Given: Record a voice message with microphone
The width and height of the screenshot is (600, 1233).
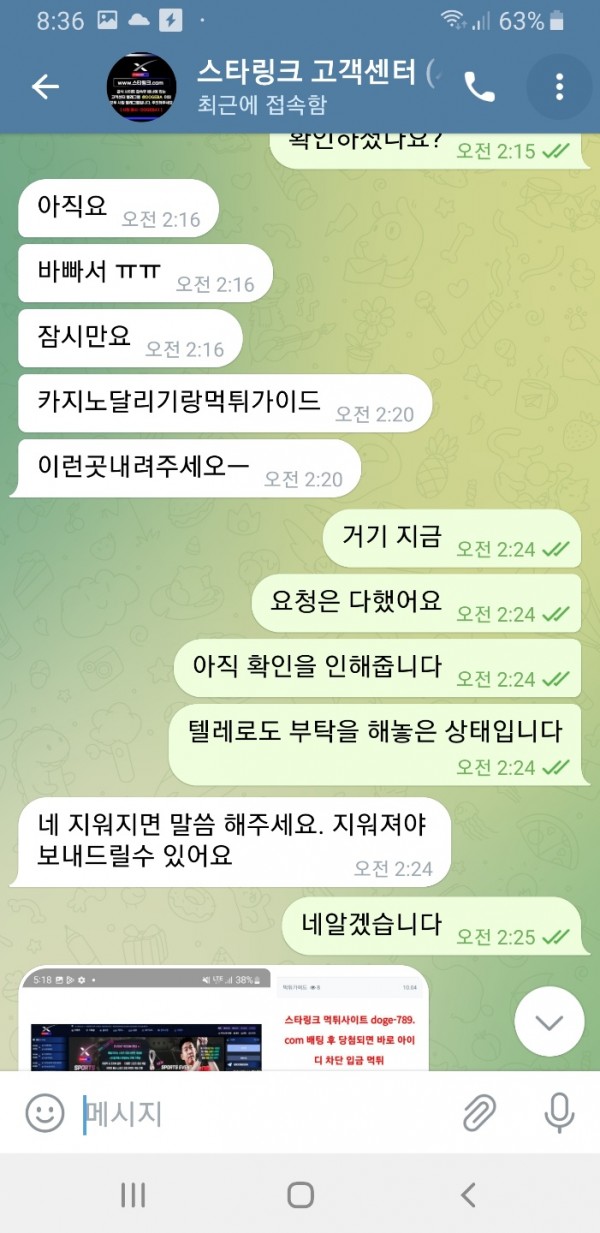Looking at the screenshot, I should 558,1112.
